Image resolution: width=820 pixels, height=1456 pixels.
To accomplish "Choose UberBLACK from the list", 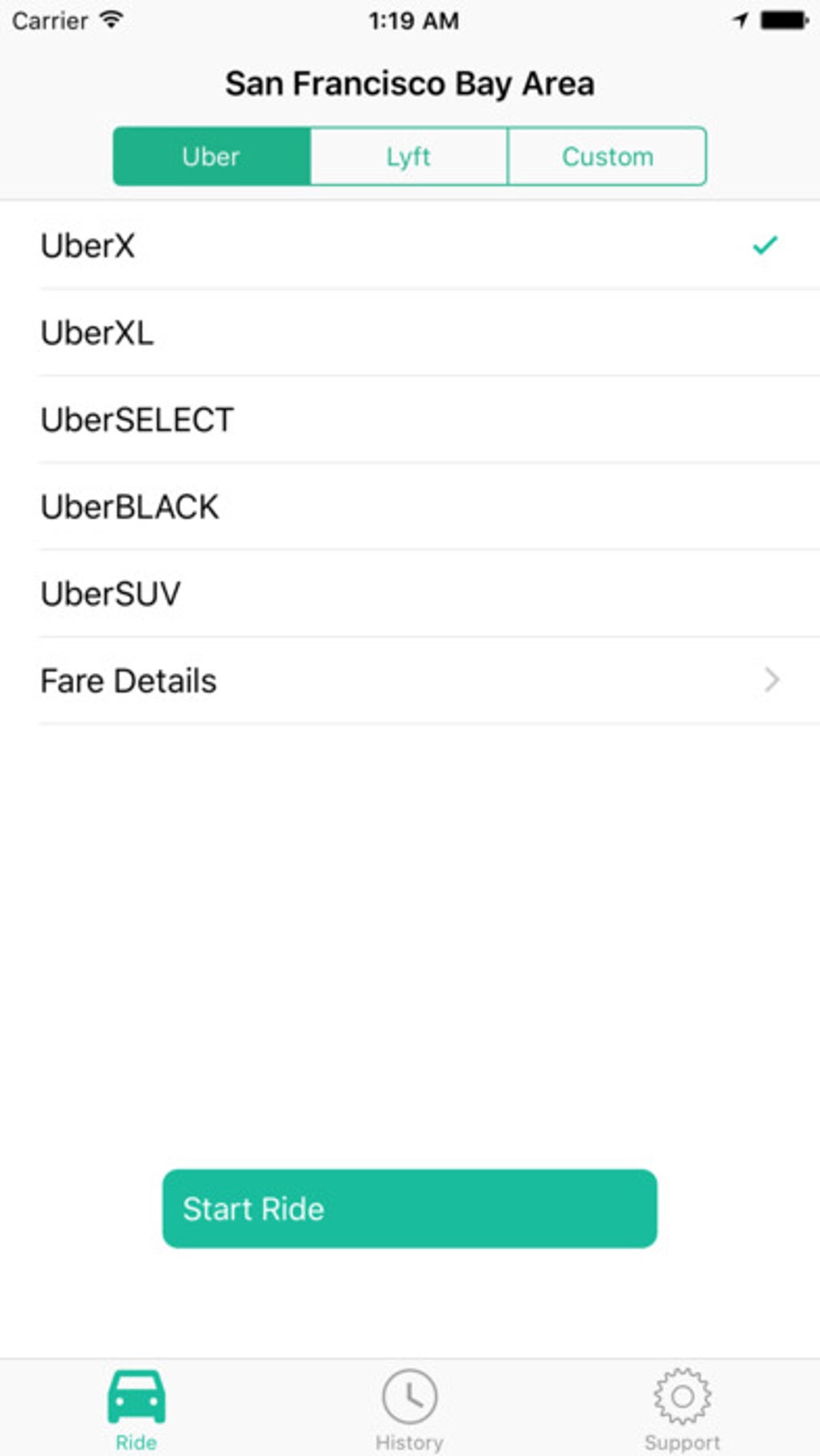I will pyautogui.click(x=410, y=506).
